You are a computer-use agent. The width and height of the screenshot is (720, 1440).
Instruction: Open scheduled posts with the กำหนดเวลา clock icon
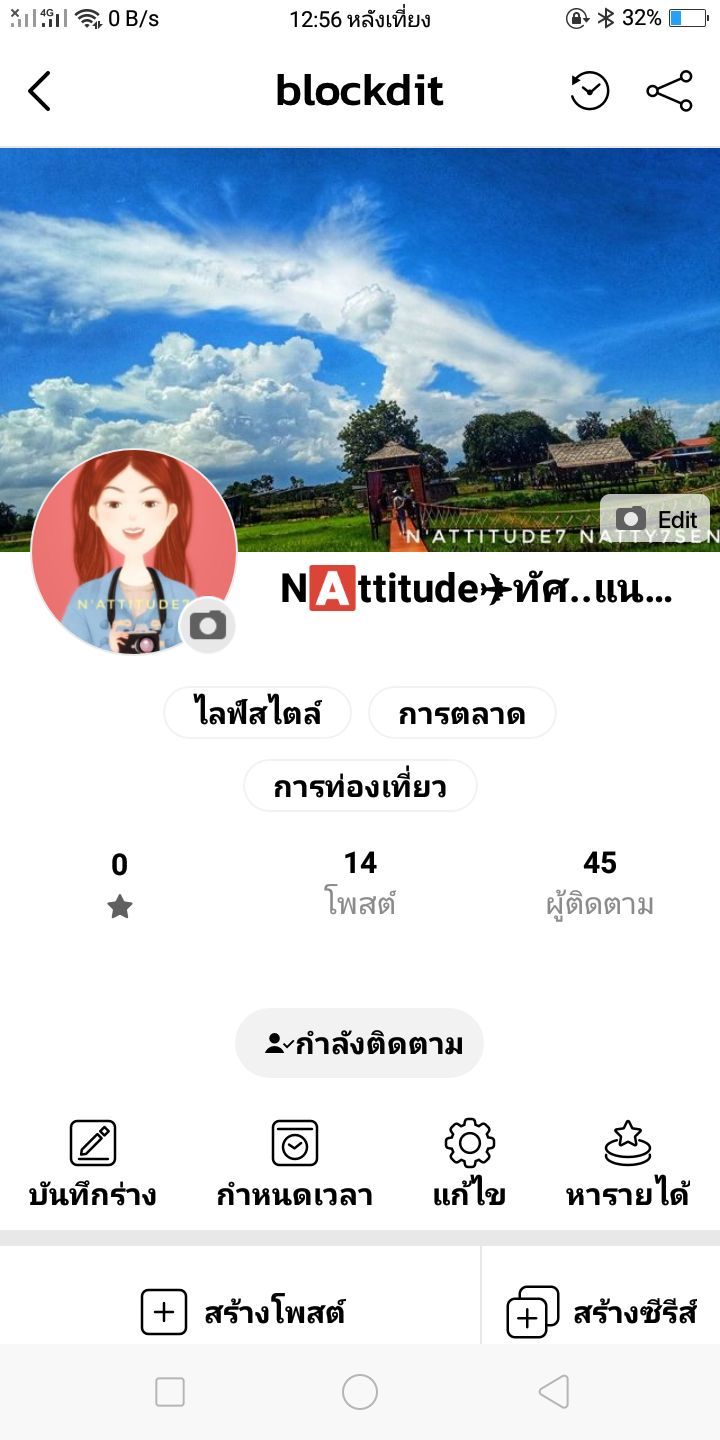point(295,1142)
